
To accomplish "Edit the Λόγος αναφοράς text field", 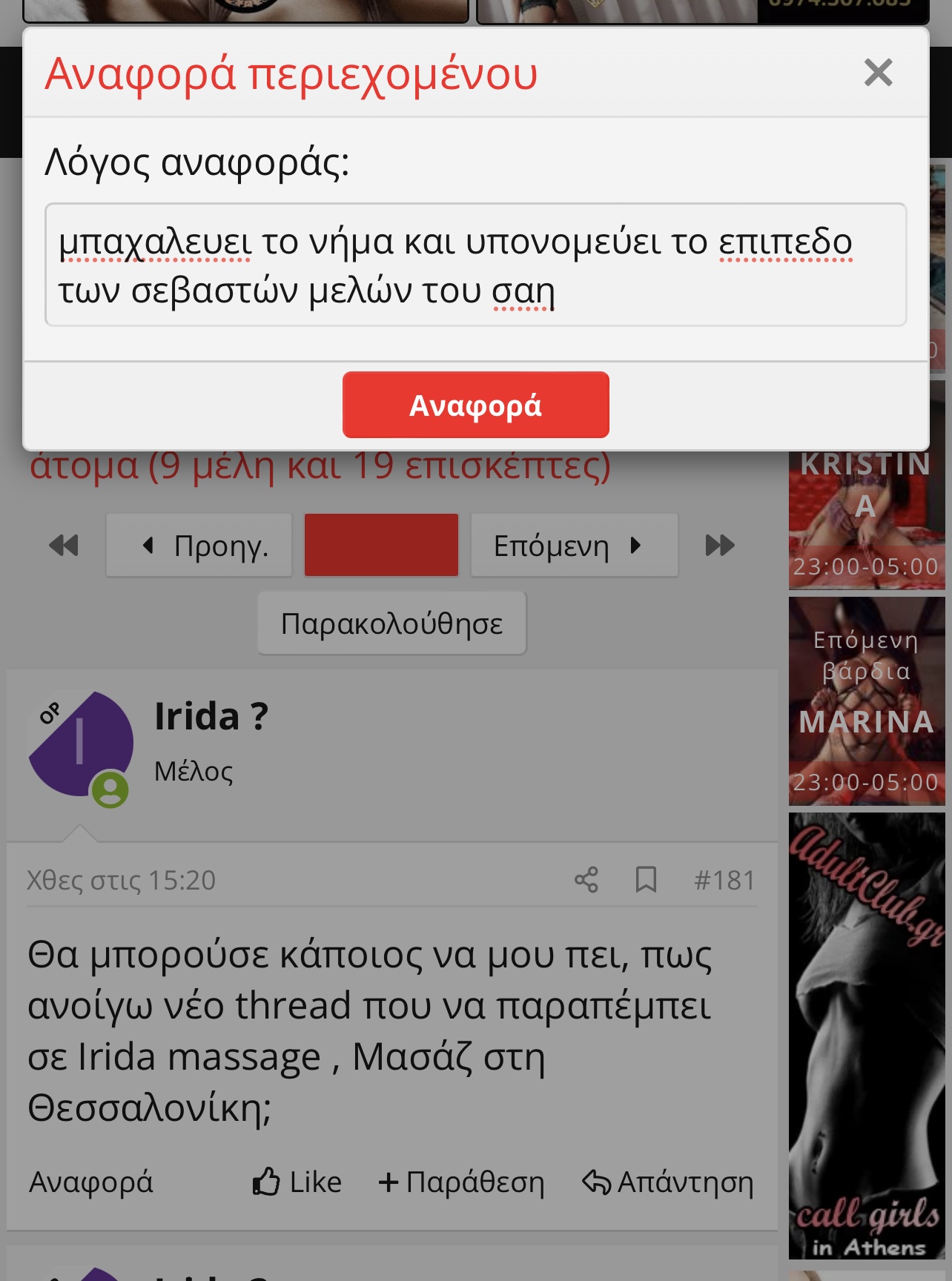I will tap(475, 265).
